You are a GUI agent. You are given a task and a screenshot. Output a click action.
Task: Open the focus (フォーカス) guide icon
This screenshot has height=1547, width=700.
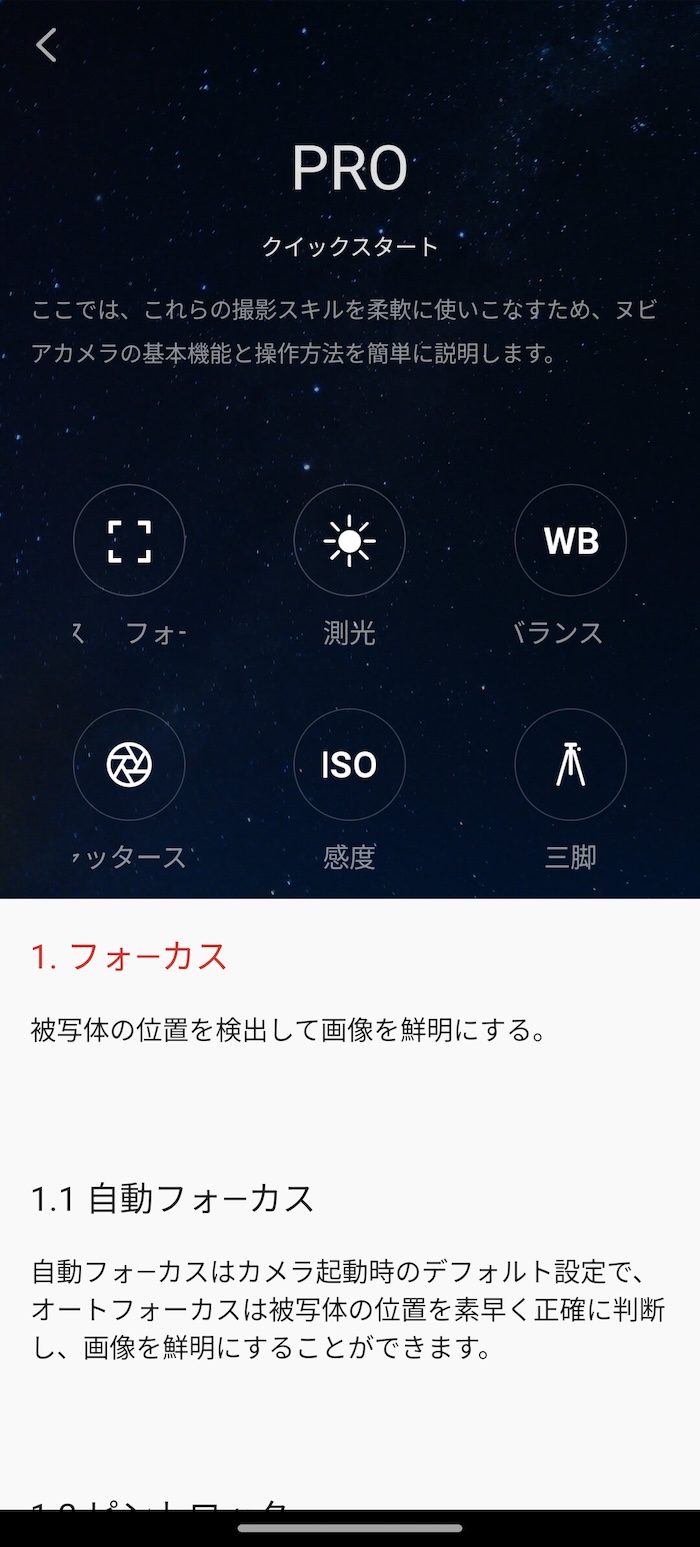click(x=129, y=541)
